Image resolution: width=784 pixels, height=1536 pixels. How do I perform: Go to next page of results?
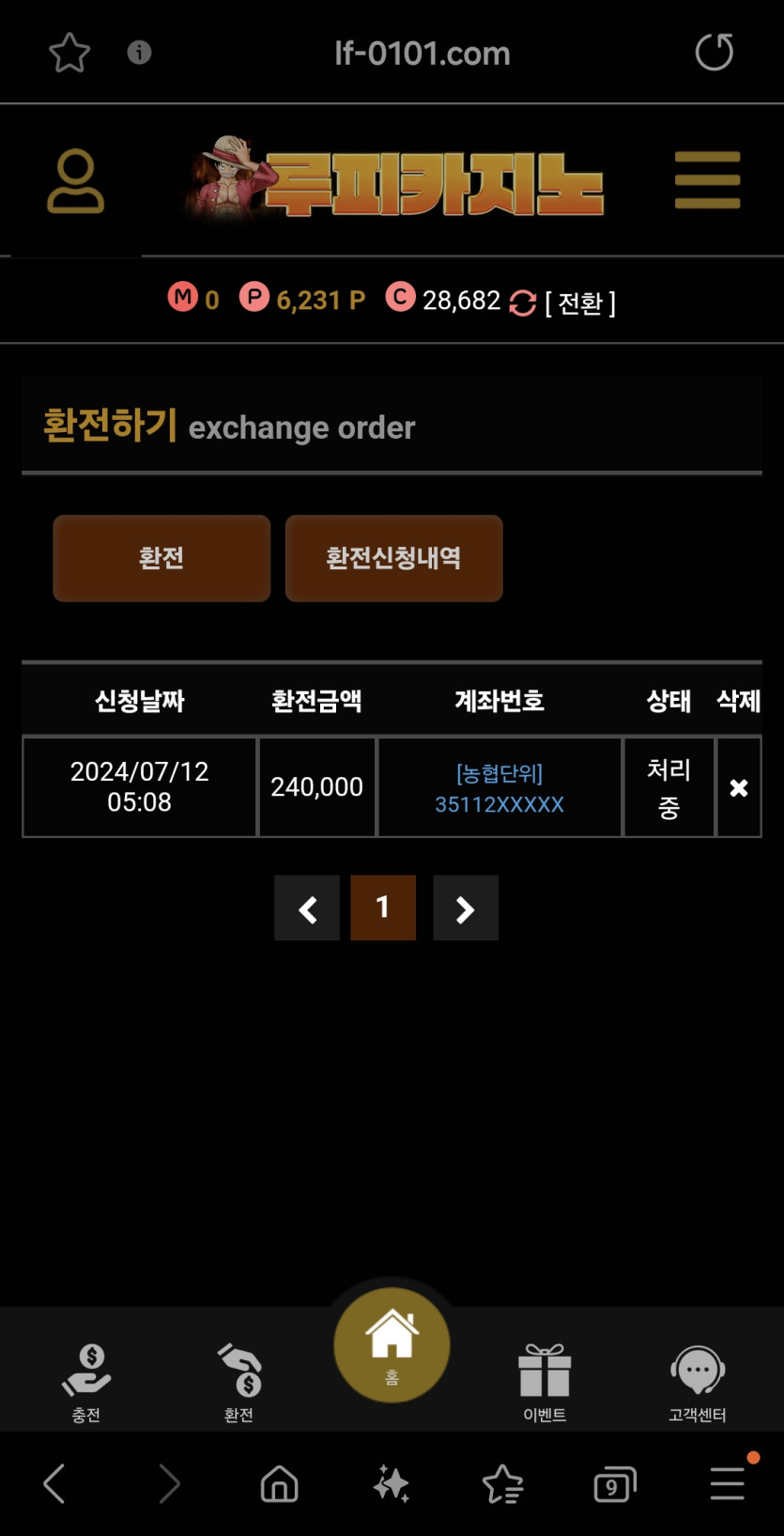465,908
